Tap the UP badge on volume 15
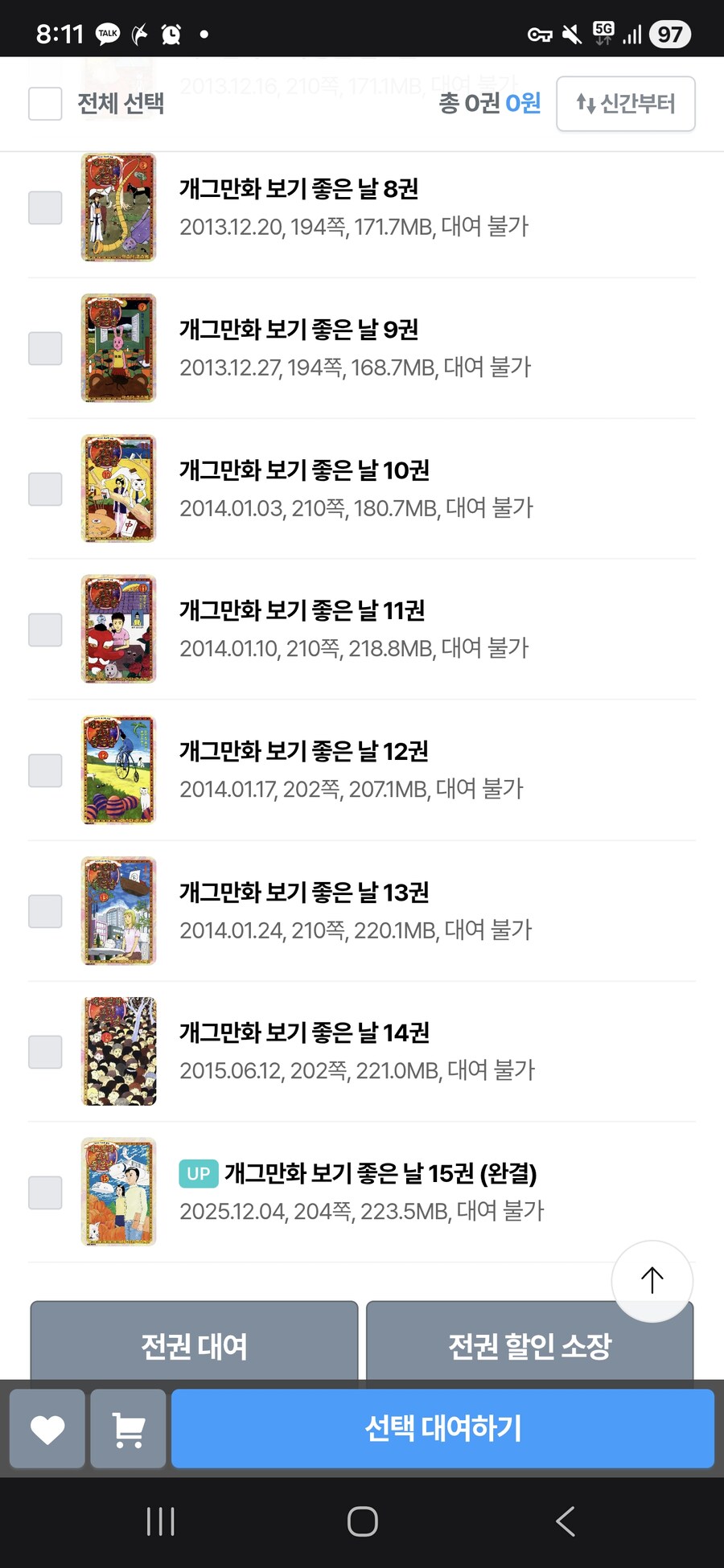Screen dimensions: 724x1568 pos(197,1174)
